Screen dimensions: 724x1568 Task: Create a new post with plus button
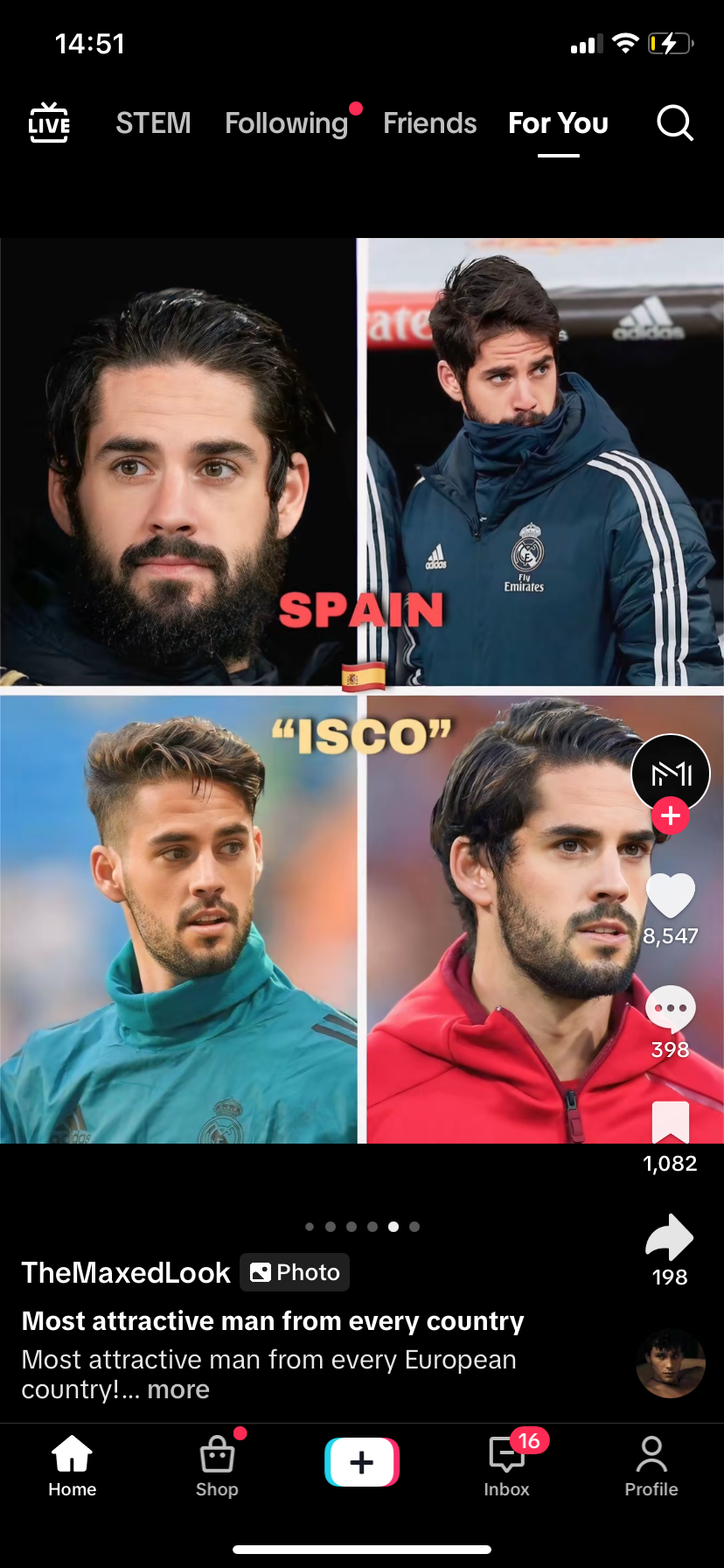coord(361,1462)
